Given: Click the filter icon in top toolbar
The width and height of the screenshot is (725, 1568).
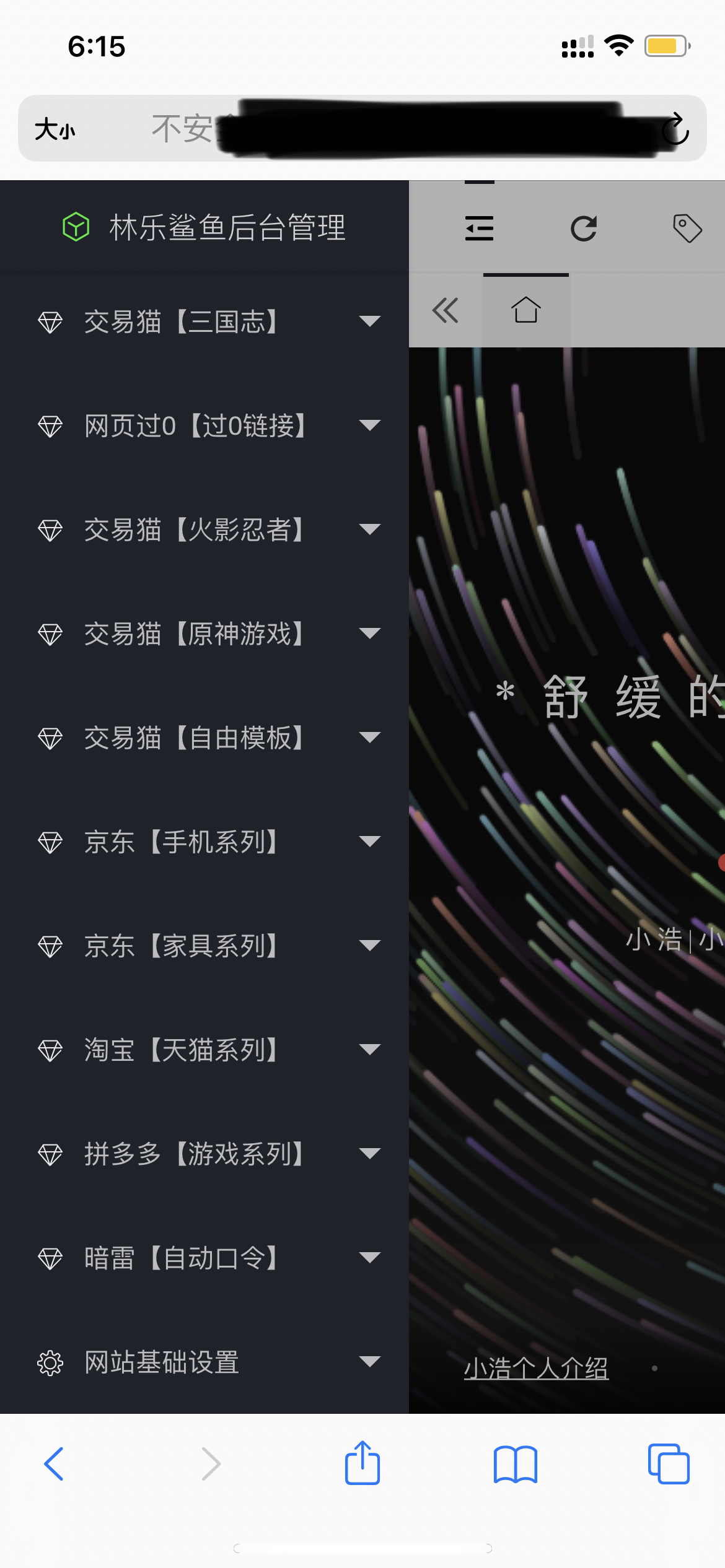Looking at the screenshot, I should tap(479, 227).
